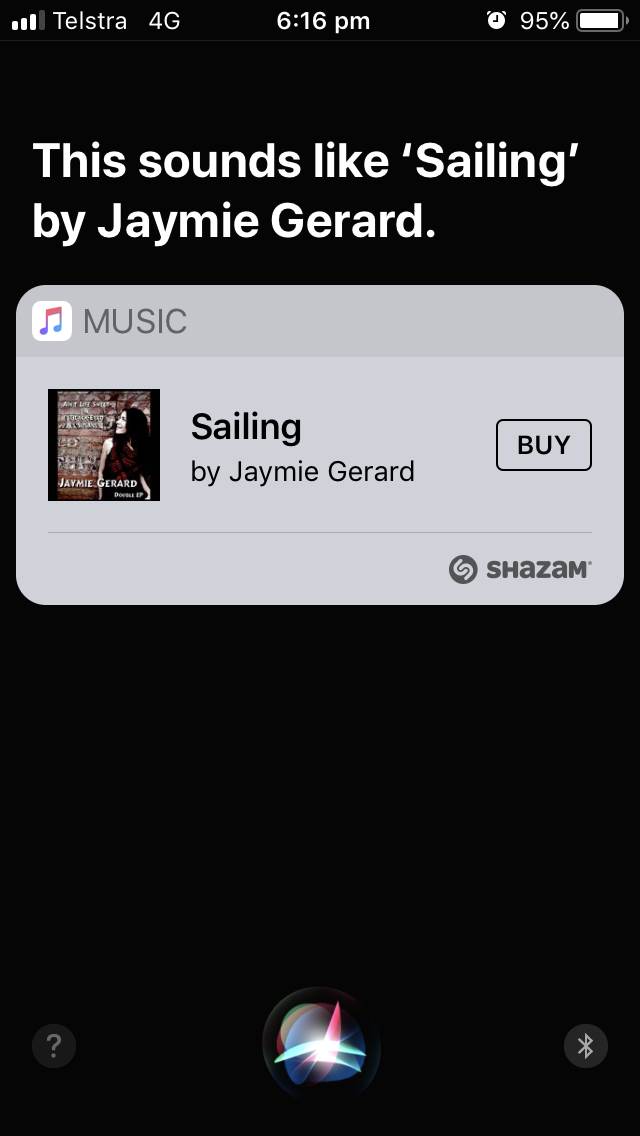The image size is (640, 1136).
Task: Tap the Siri orb to speak
Action: click(321, 1046)
